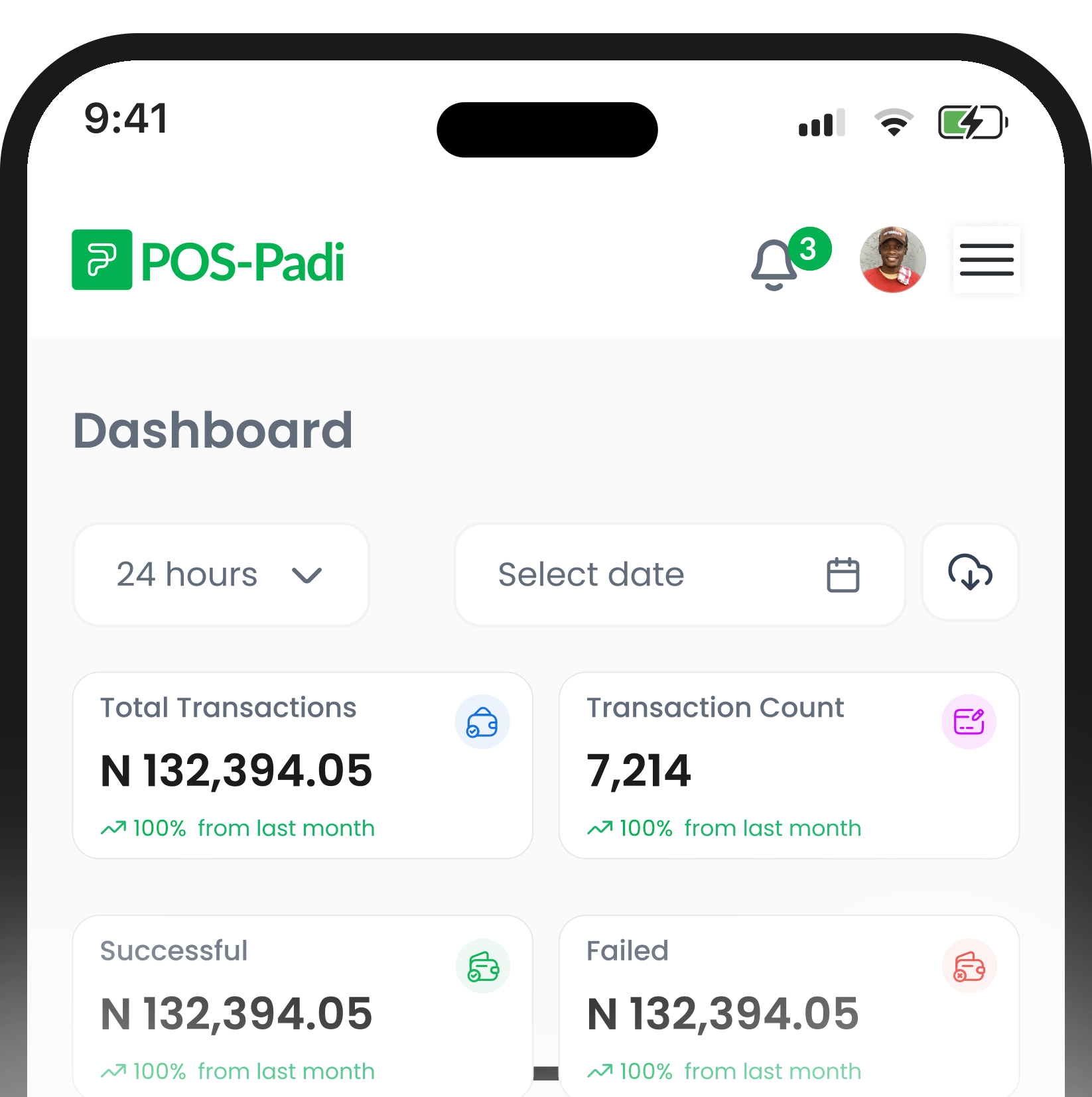1092x1097 pixels.
Task: Click the red wallet icon on Failed card
Action: [x=969, y=966]
